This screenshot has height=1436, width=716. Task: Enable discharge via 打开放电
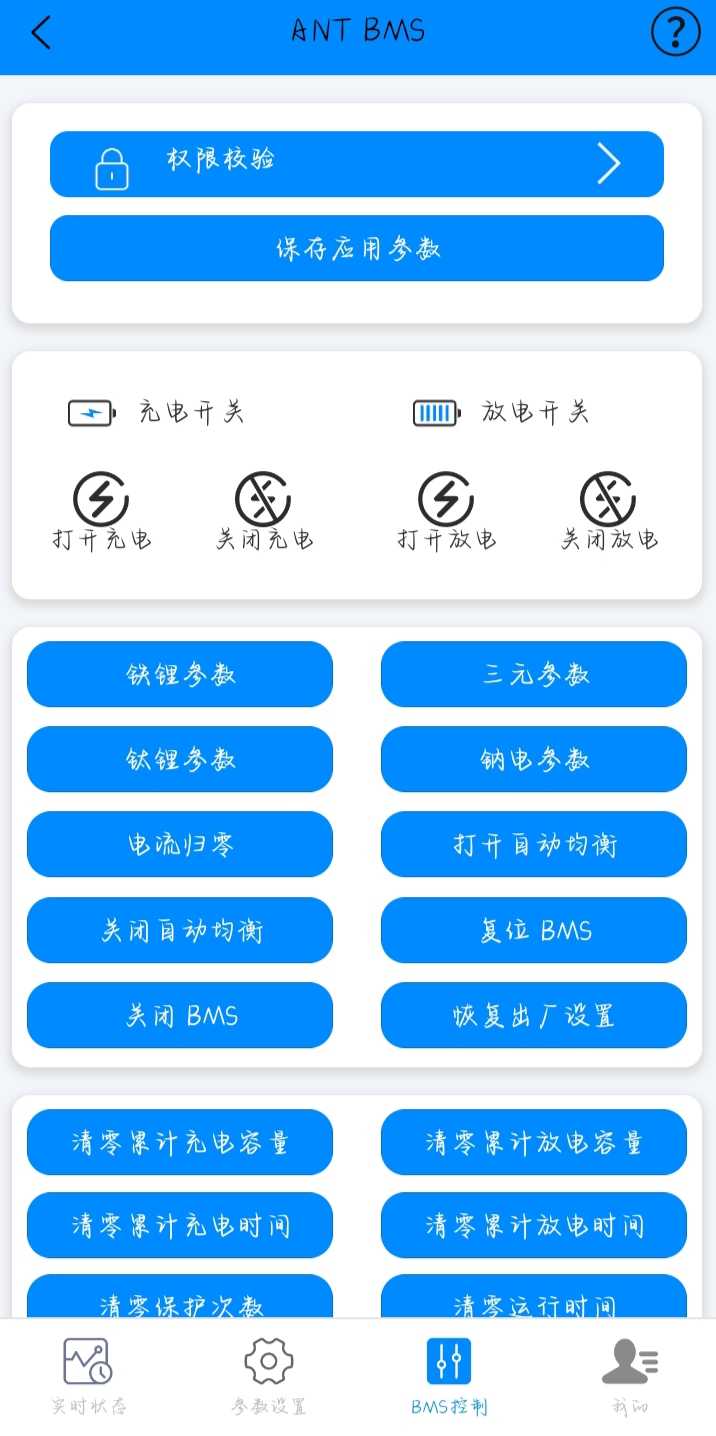pos(446,511)
